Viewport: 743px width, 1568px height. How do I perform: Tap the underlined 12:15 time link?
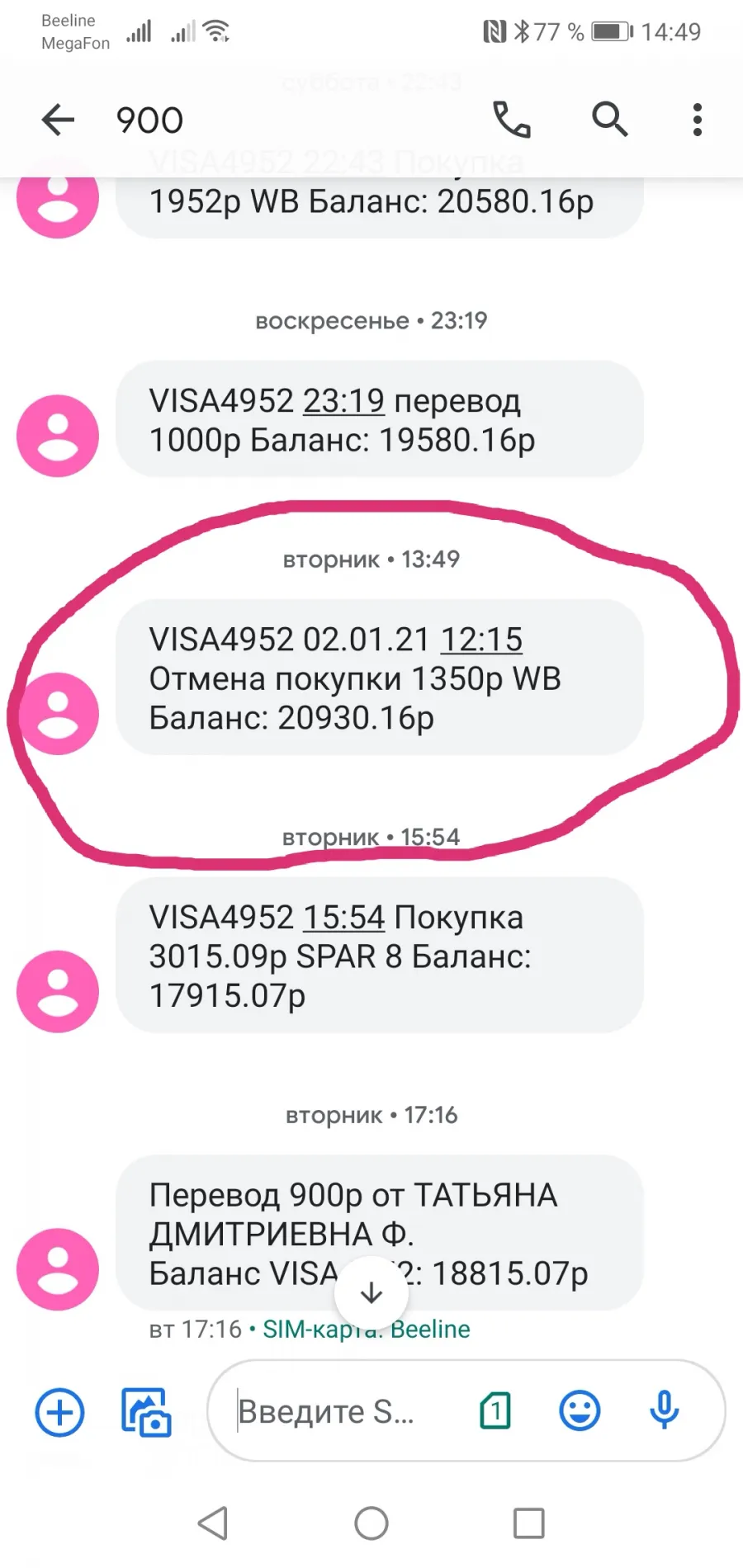(x=481, y=640)
